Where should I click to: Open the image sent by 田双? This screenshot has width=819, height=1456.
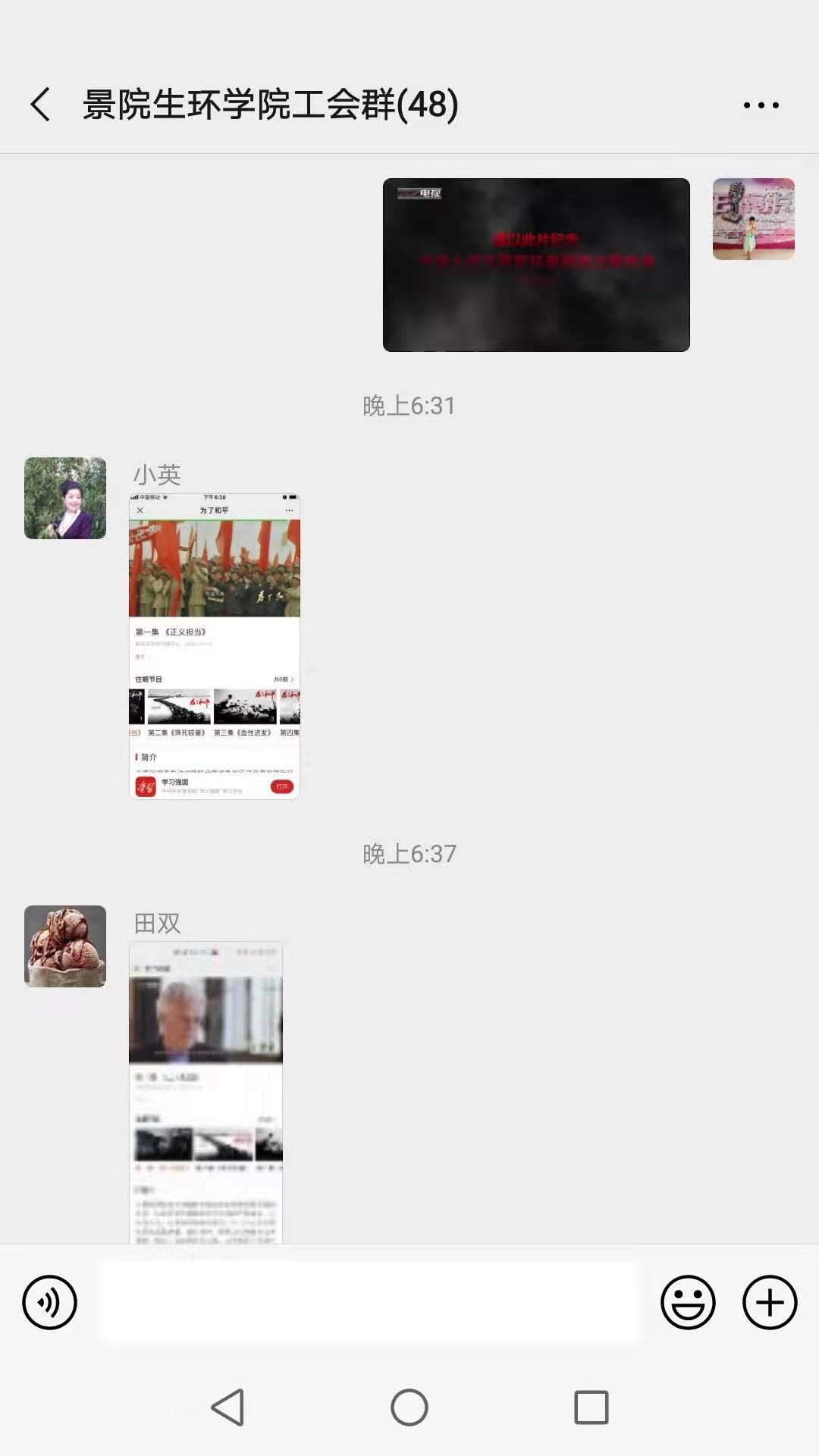pos(206,1092)
